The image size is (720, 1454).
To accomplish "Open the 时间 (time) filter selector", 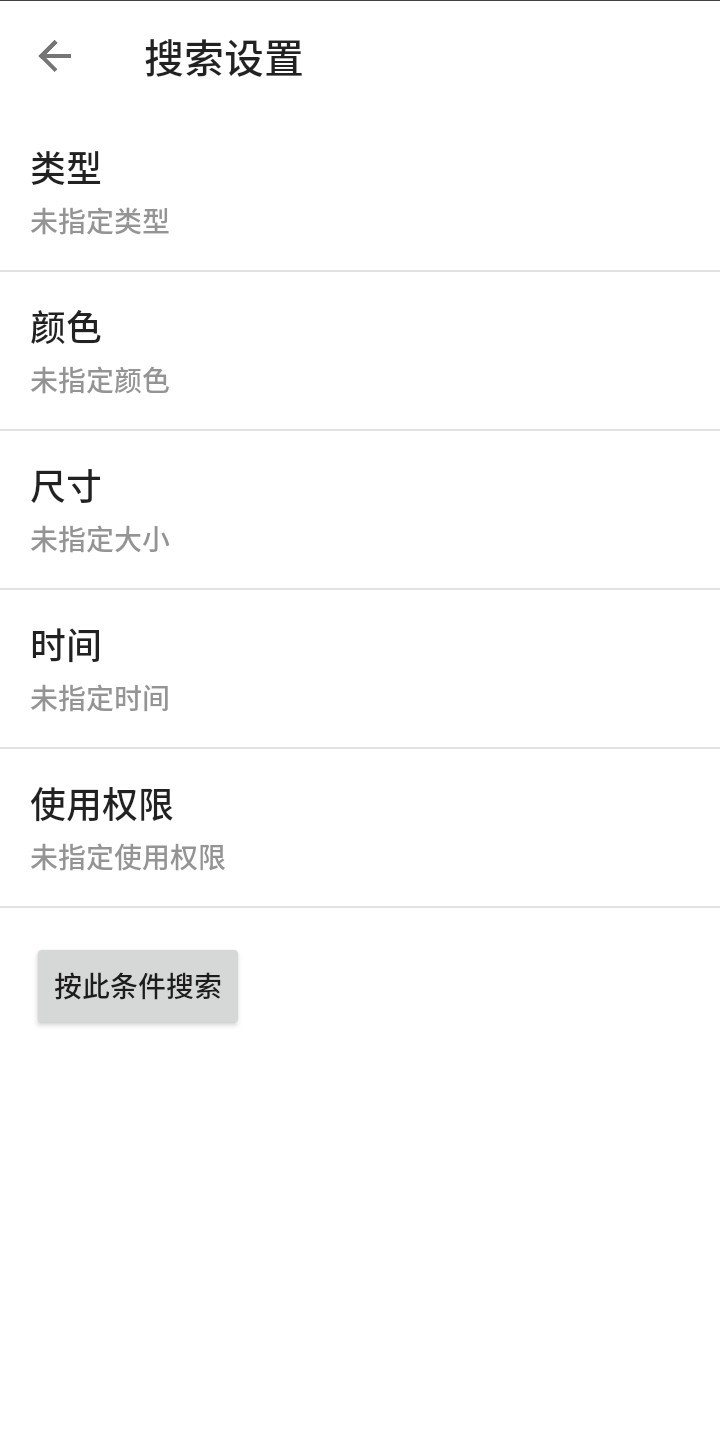I will [360, 670].
